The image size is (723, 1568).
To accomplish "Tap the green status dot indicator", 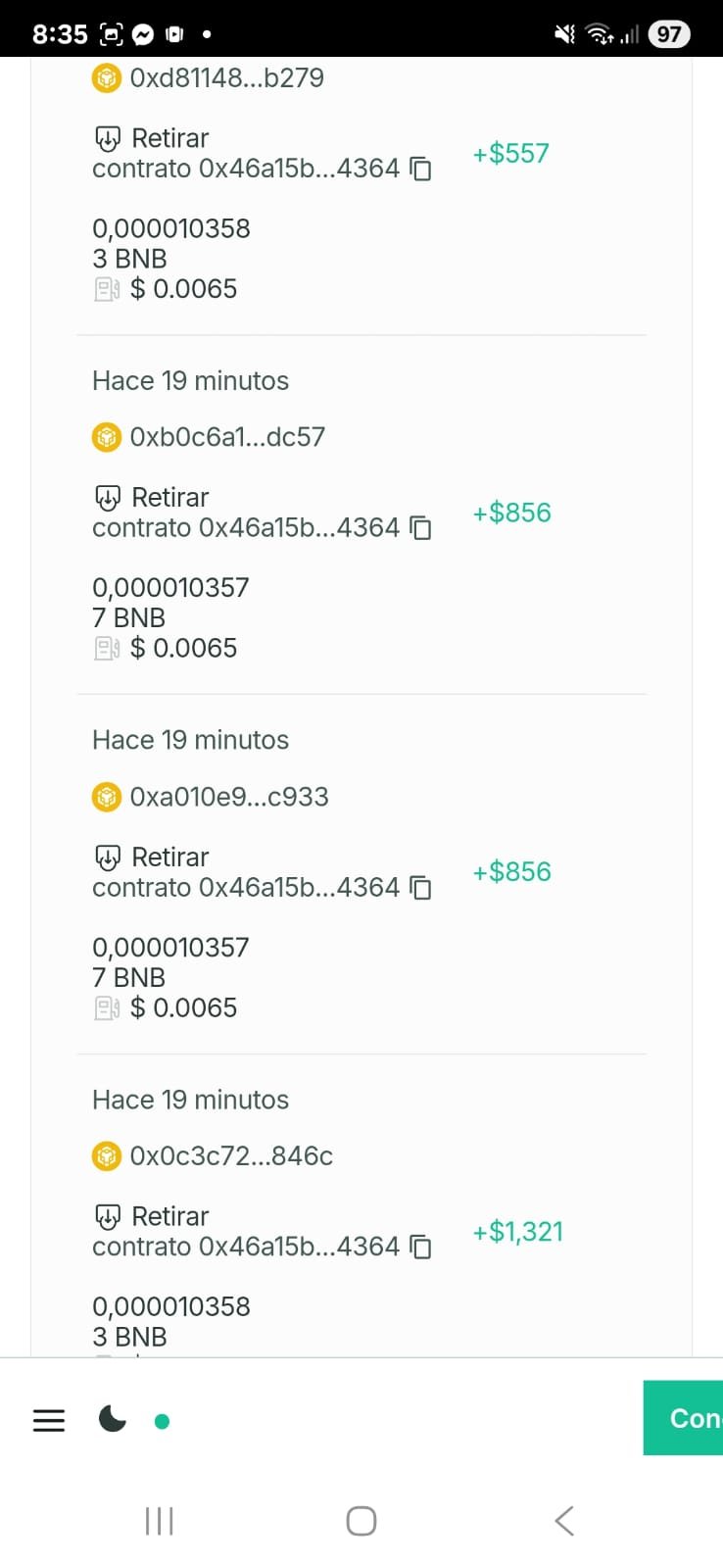I will click(x=162, y=1419).
